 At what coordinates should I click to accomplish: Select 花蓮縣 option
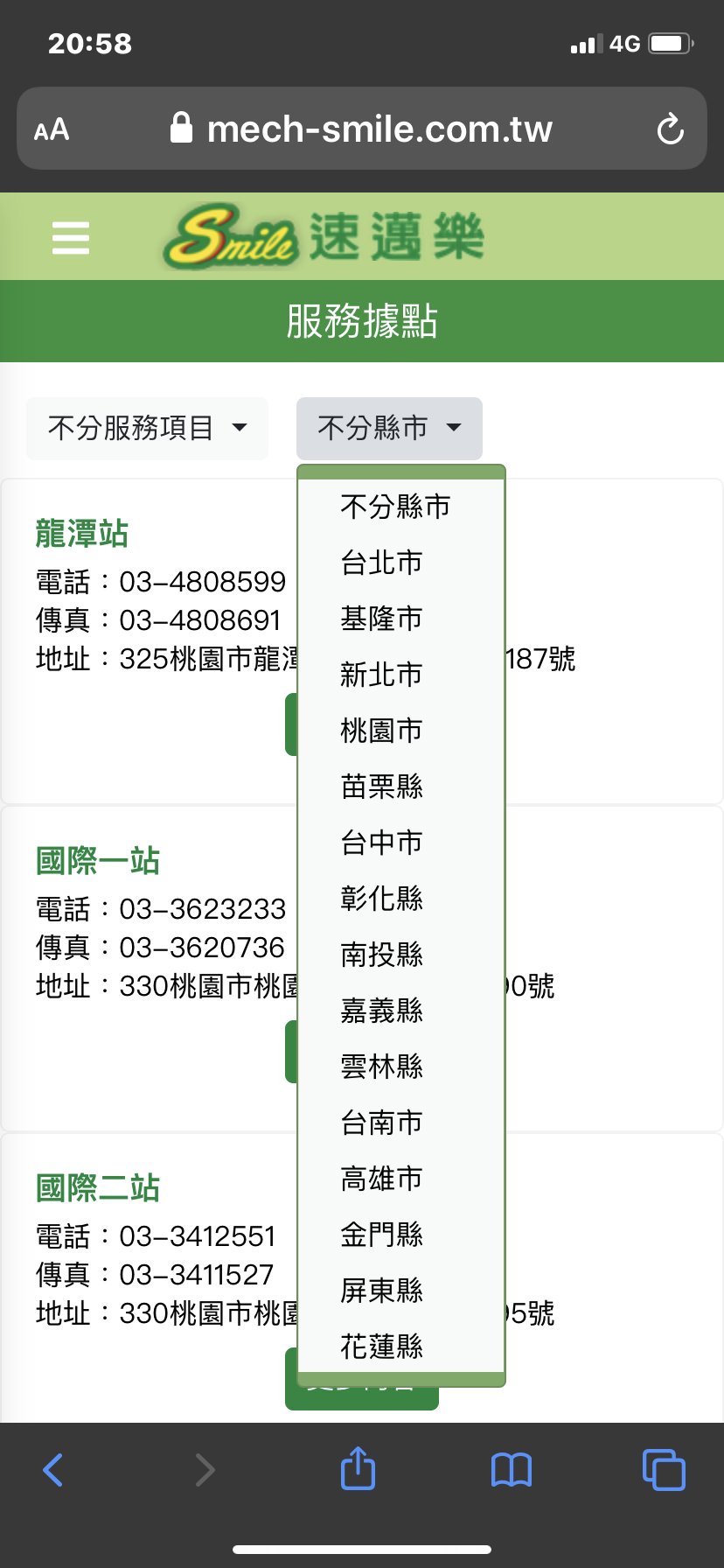[x=401, y=1346]
